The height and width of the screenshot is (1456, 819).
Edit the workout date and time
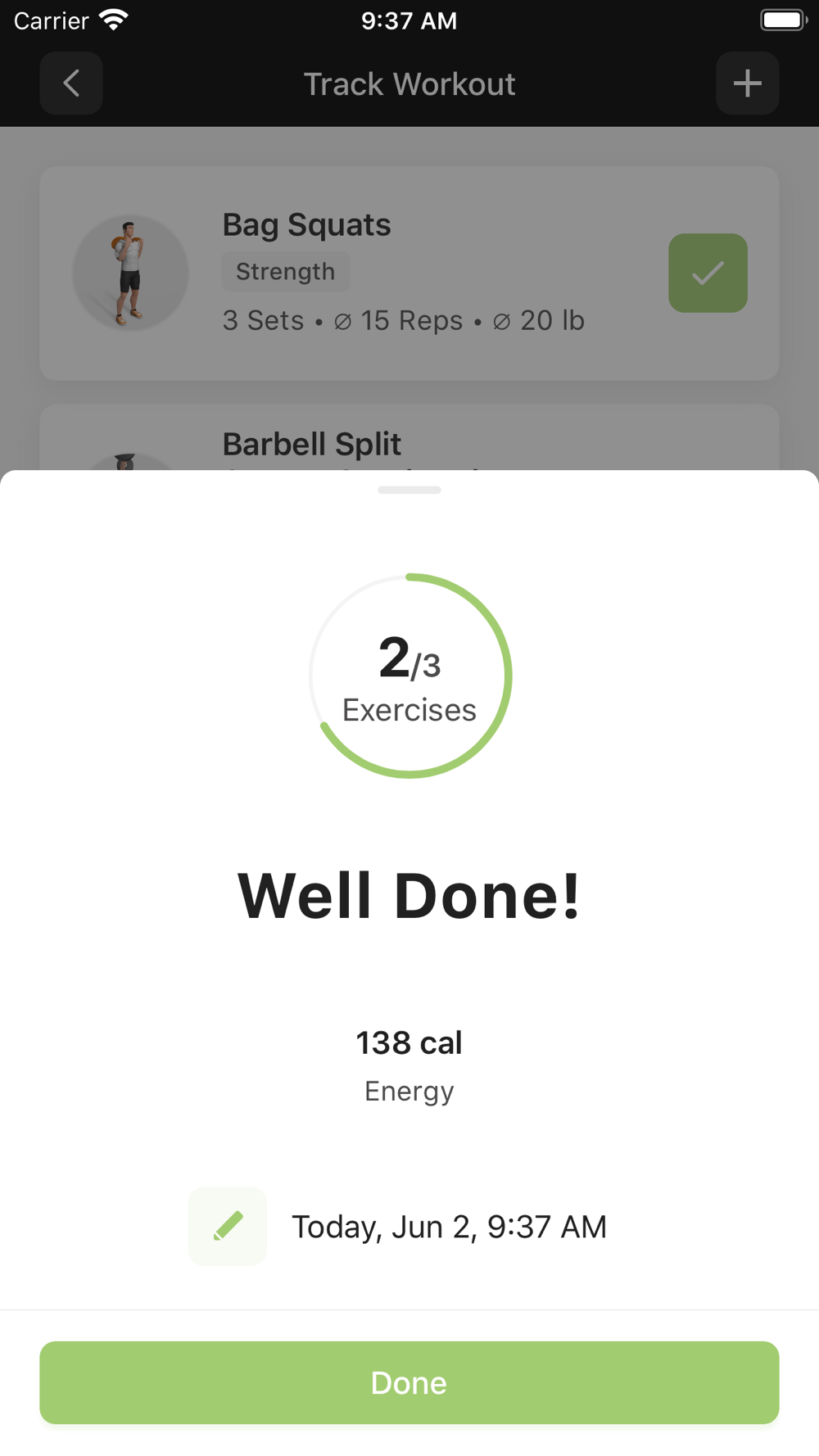coord(228,1226)
